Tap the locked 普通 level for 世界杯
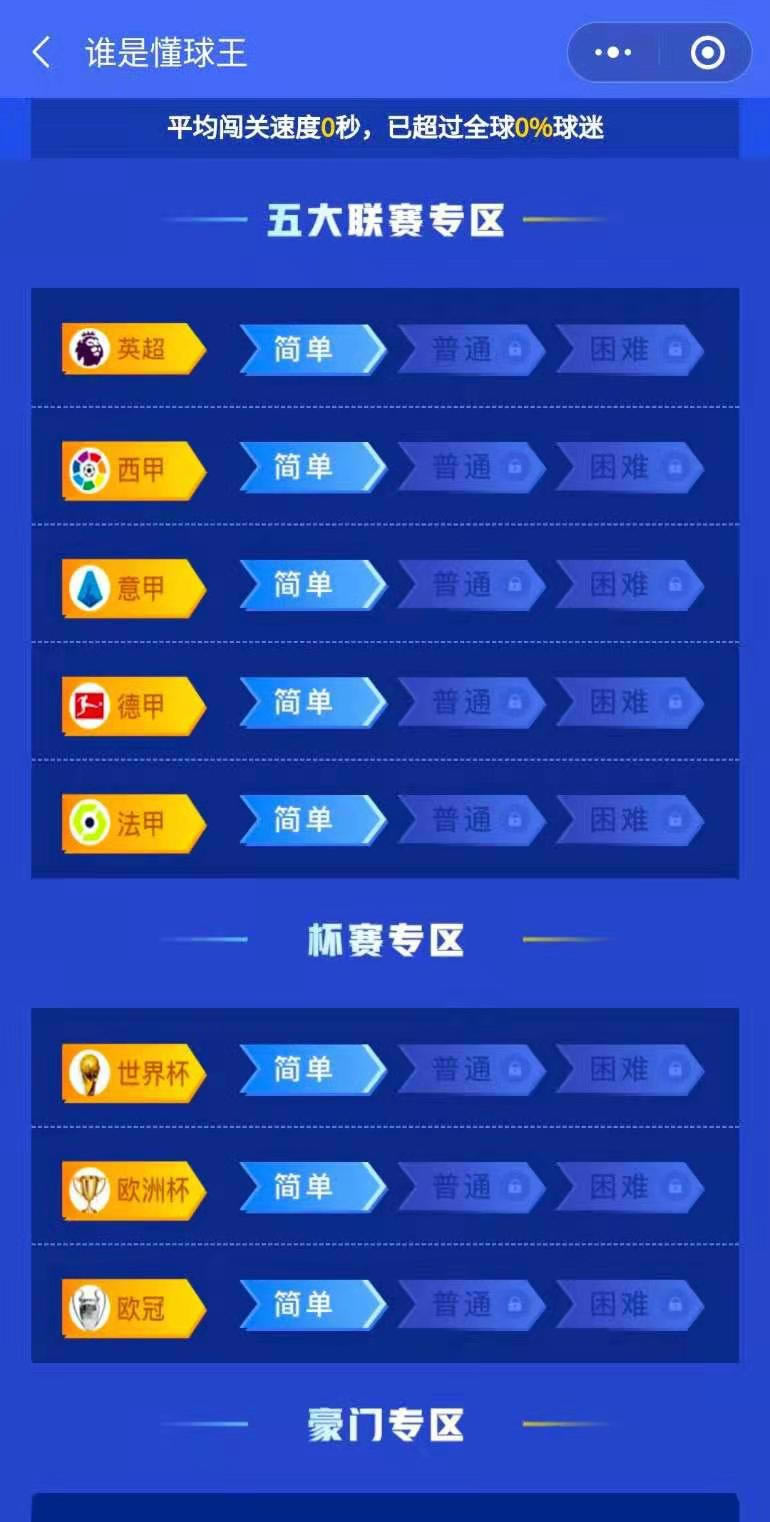 (x=472, y=1070)
